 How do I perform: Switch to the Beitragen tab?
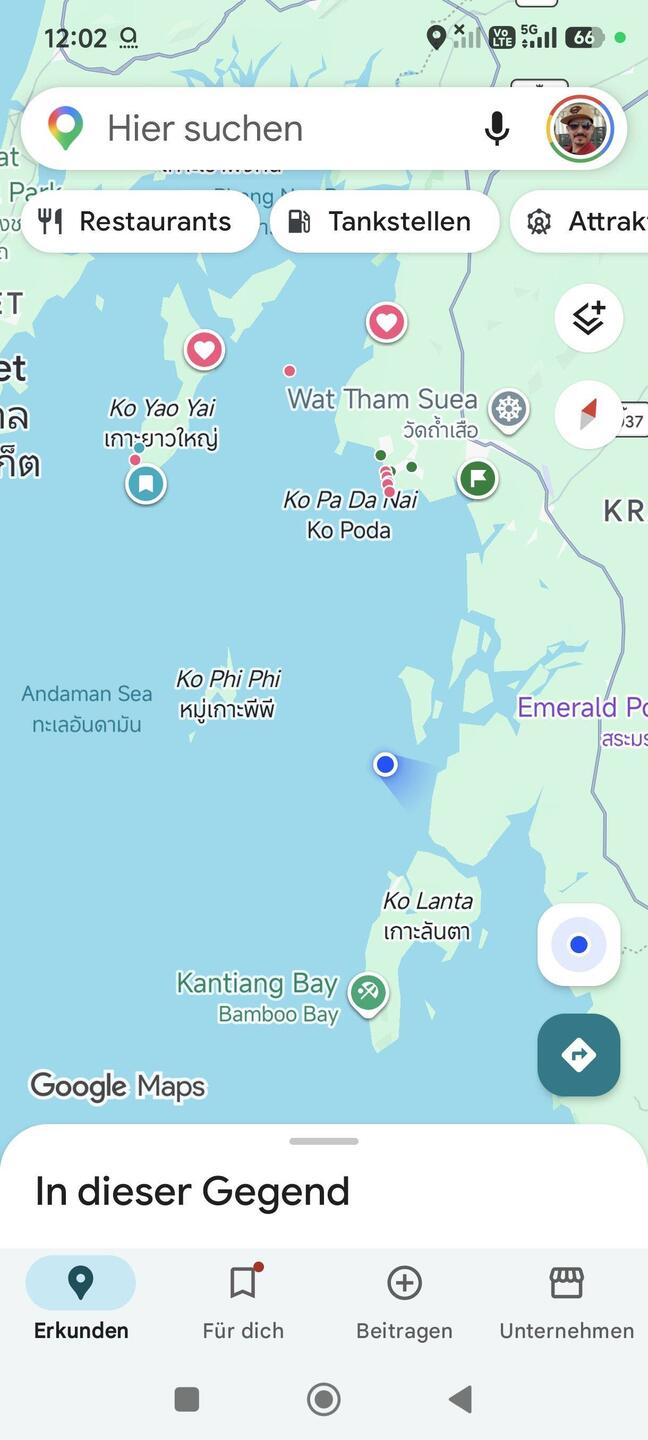(404, 1300)
